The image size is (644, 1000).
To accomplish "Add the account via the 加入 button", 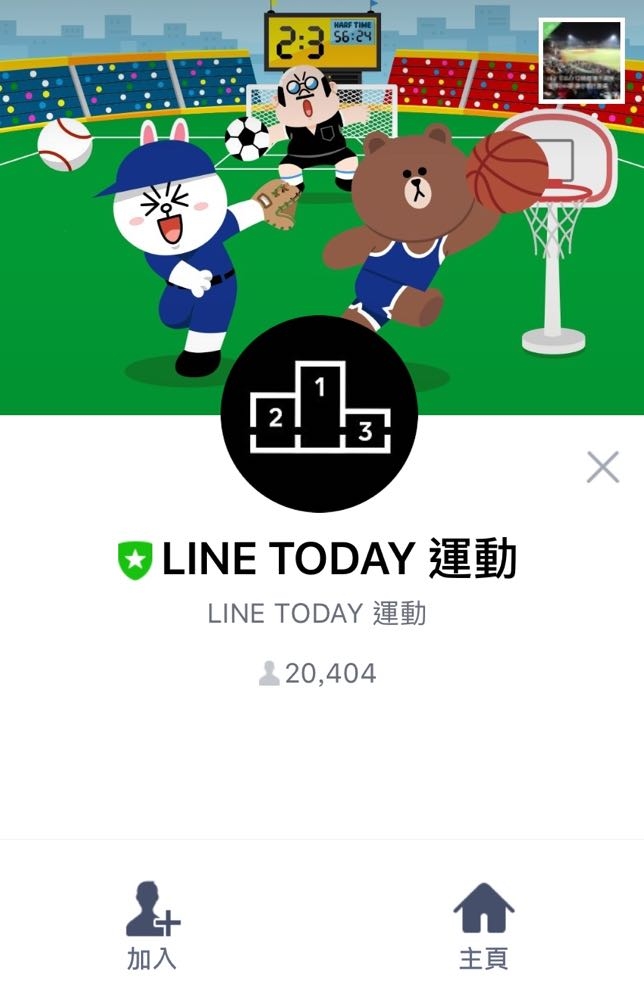I will (152, 924).
